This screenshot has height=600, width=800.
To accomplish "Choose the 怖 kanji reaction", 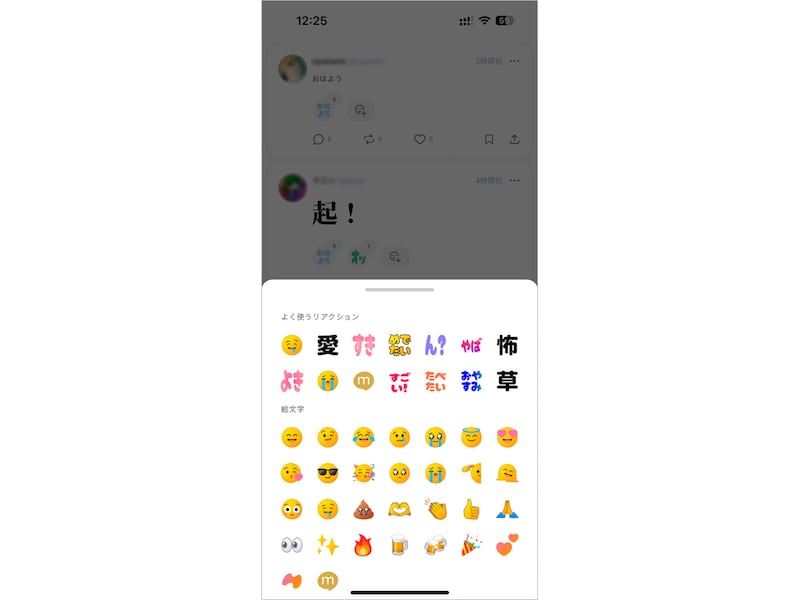I will point(507,346).
